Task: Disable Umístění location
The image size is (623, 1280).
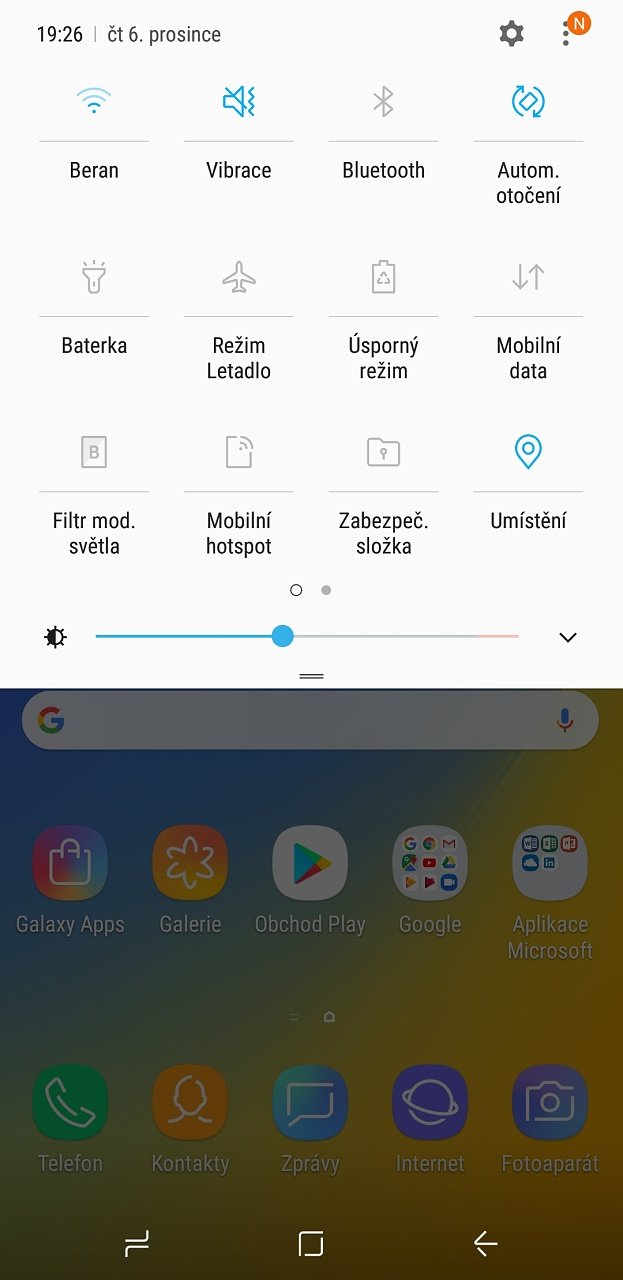Action: coord(528,452)
